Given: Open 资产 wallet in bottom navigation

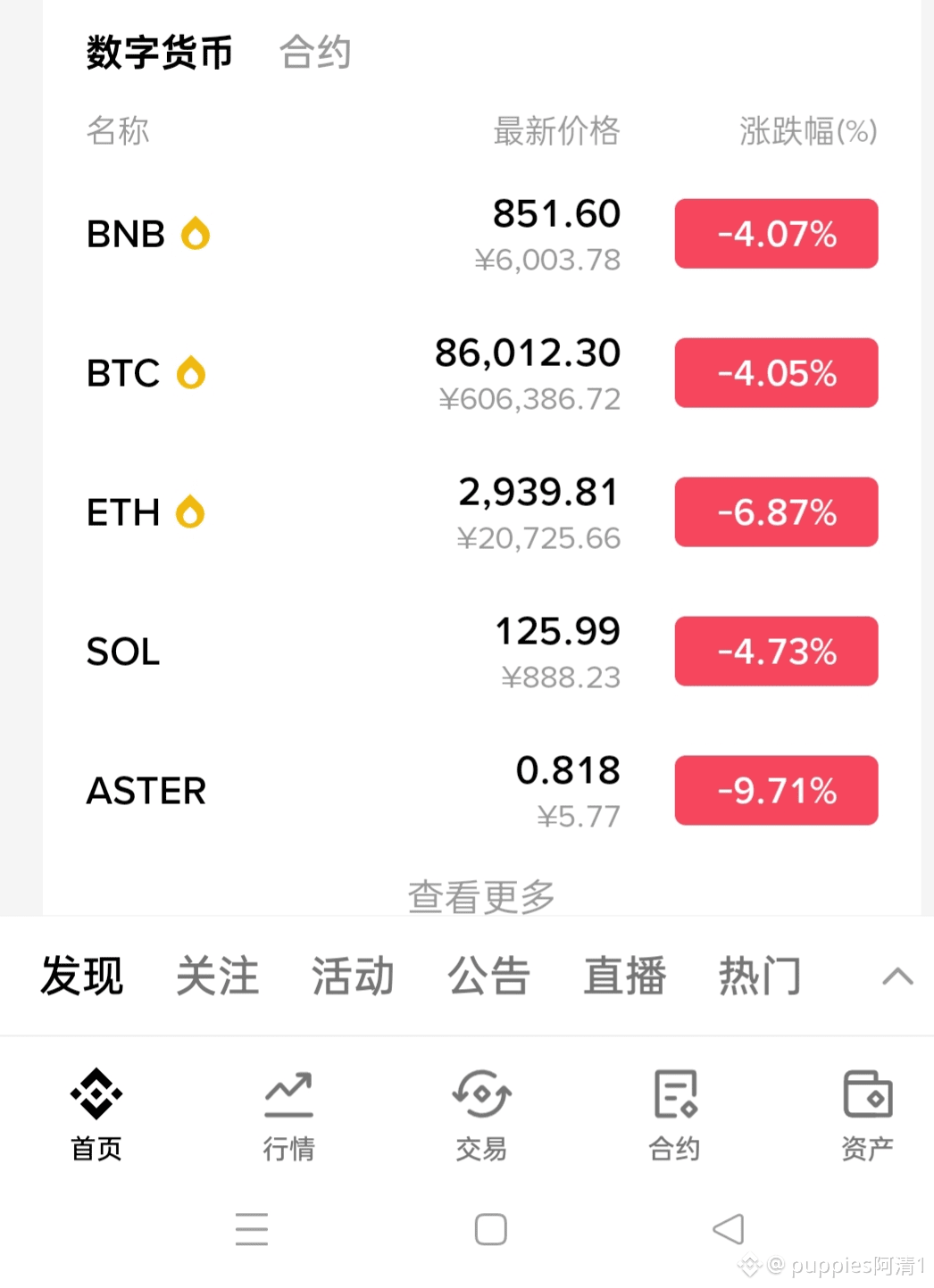Looking at the screenshot, I should pos(867,1114).
